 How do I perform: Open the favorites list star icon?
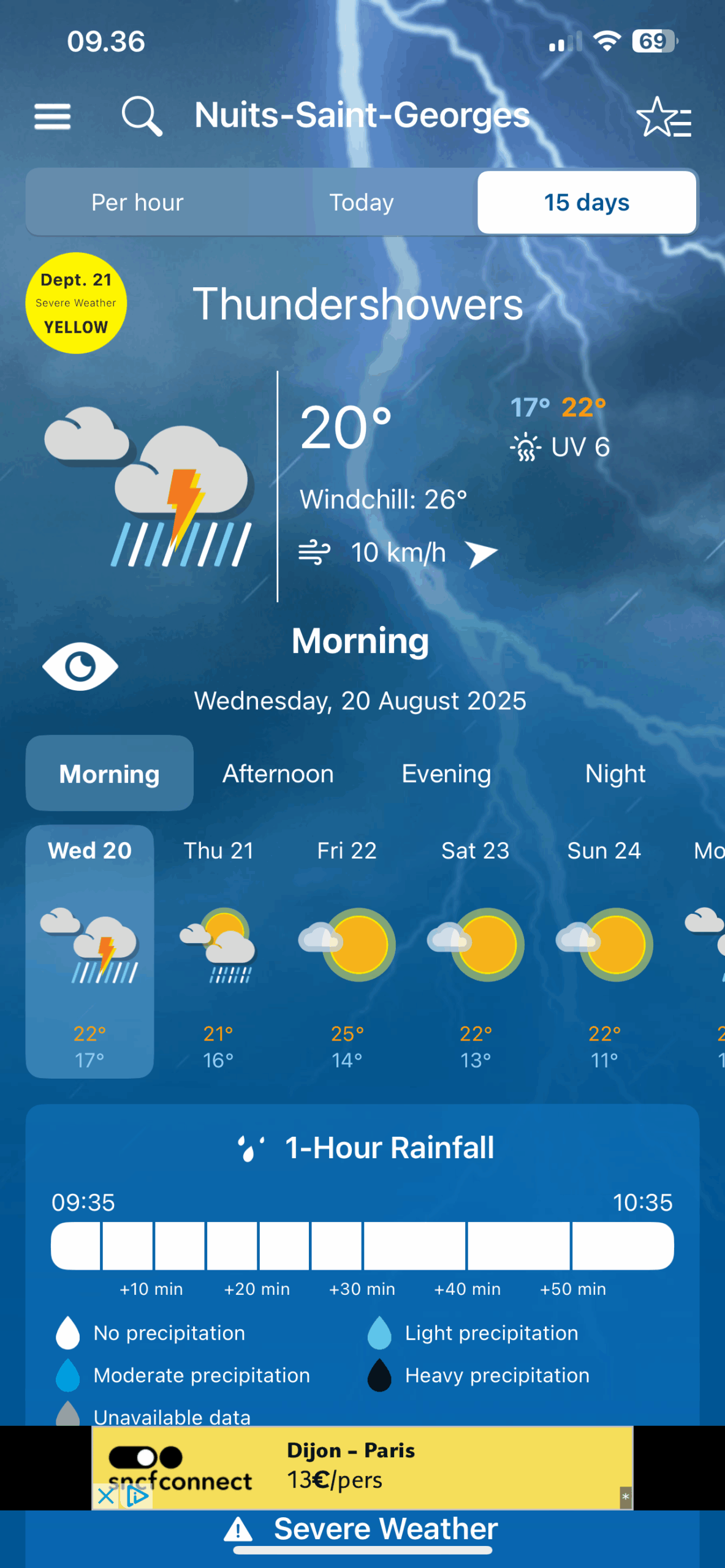pos(664,117)
